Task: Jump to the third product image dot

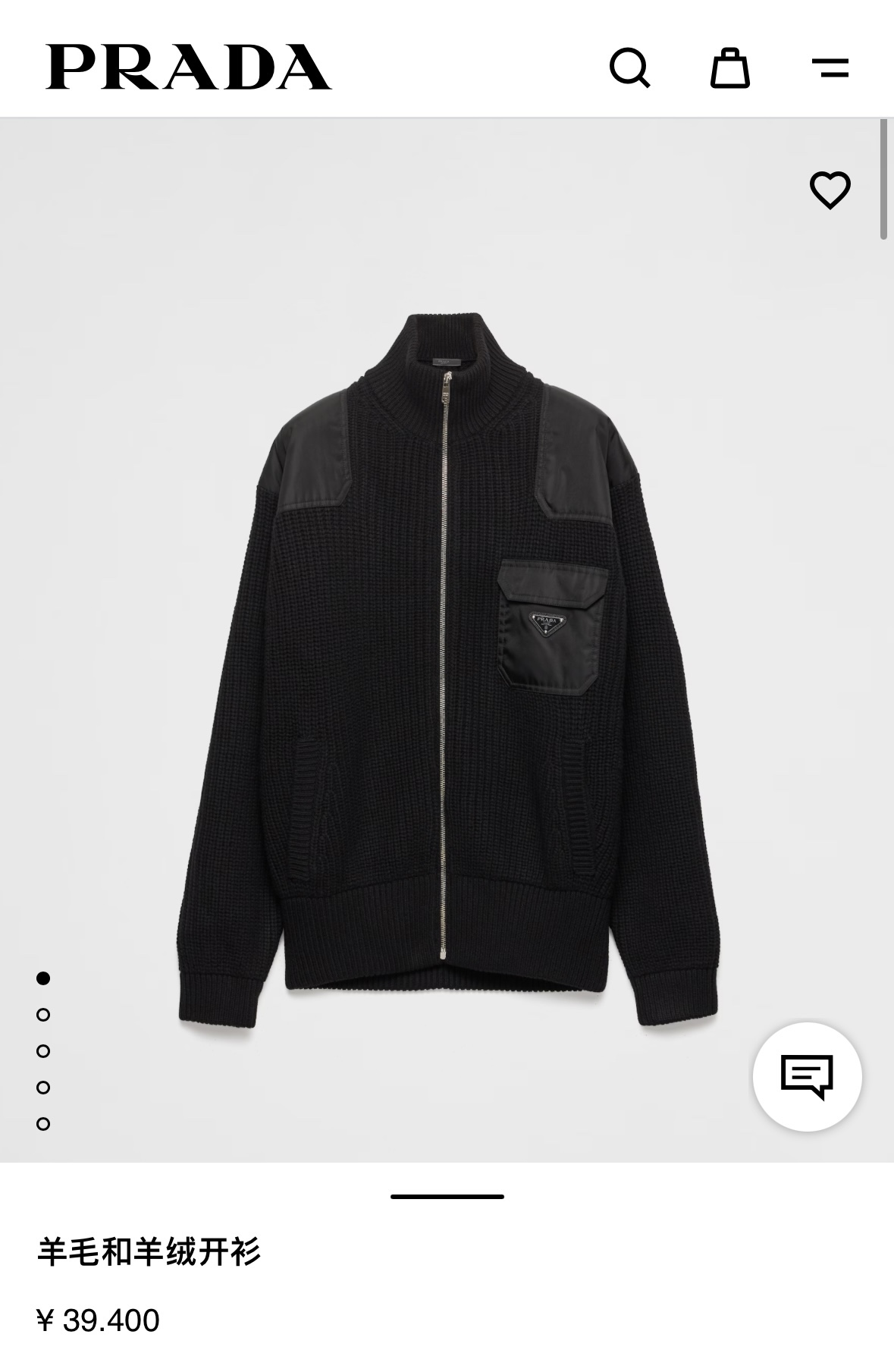Action: coord(43,1051)
